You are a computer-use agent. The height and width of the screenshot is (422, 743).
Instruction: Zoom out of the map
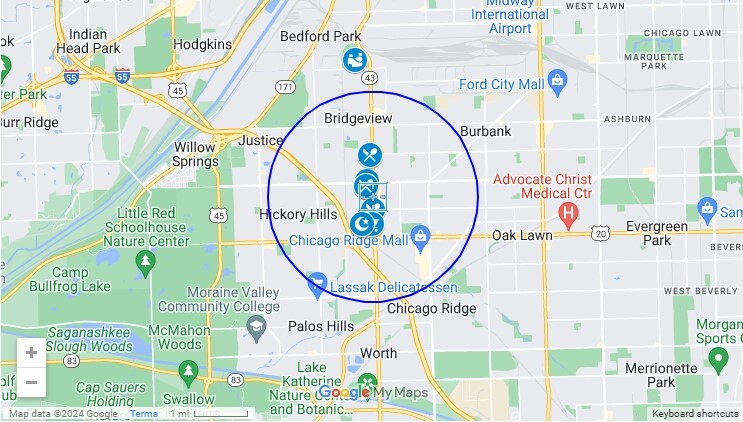(x=31, y=382)
